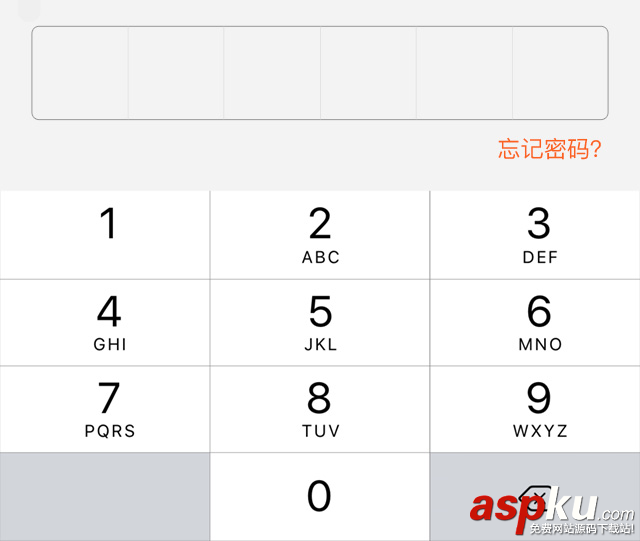The image size is (640, 541).
Task: Focus the six-digit password entry box
Action: tap(320, 73)
